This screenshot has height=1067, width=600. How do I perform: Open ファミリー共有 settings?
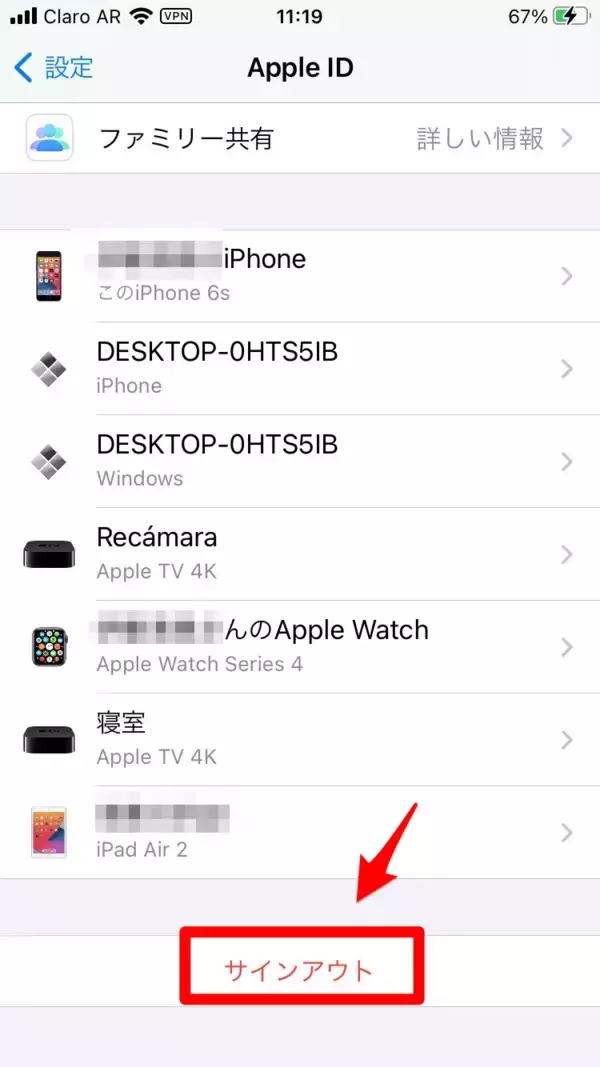coord(300,138)
